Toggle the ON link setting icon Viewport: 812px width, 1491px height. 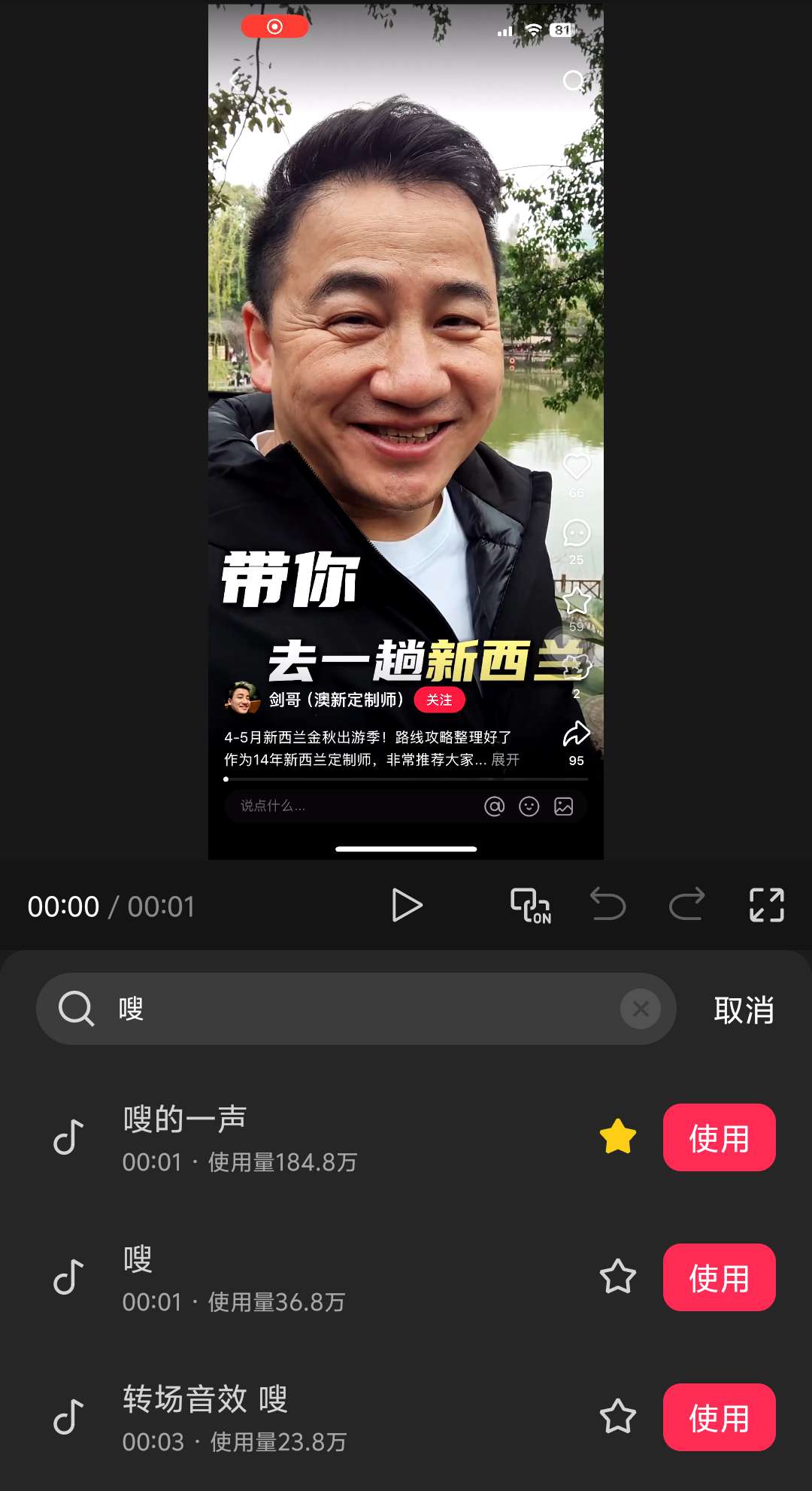pos(530,905)
